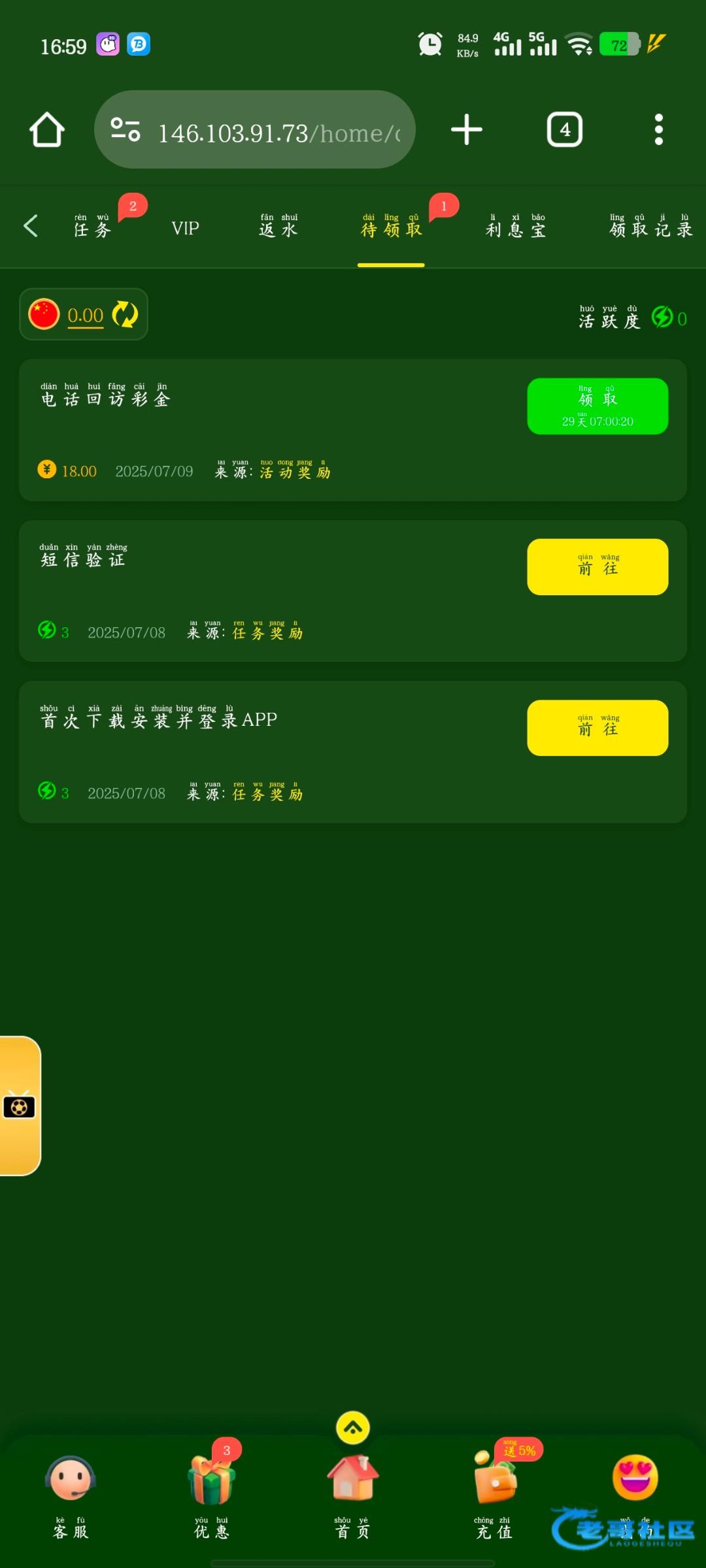Tap 前往 for 首次下载安装并登录APP

(597, 728)
